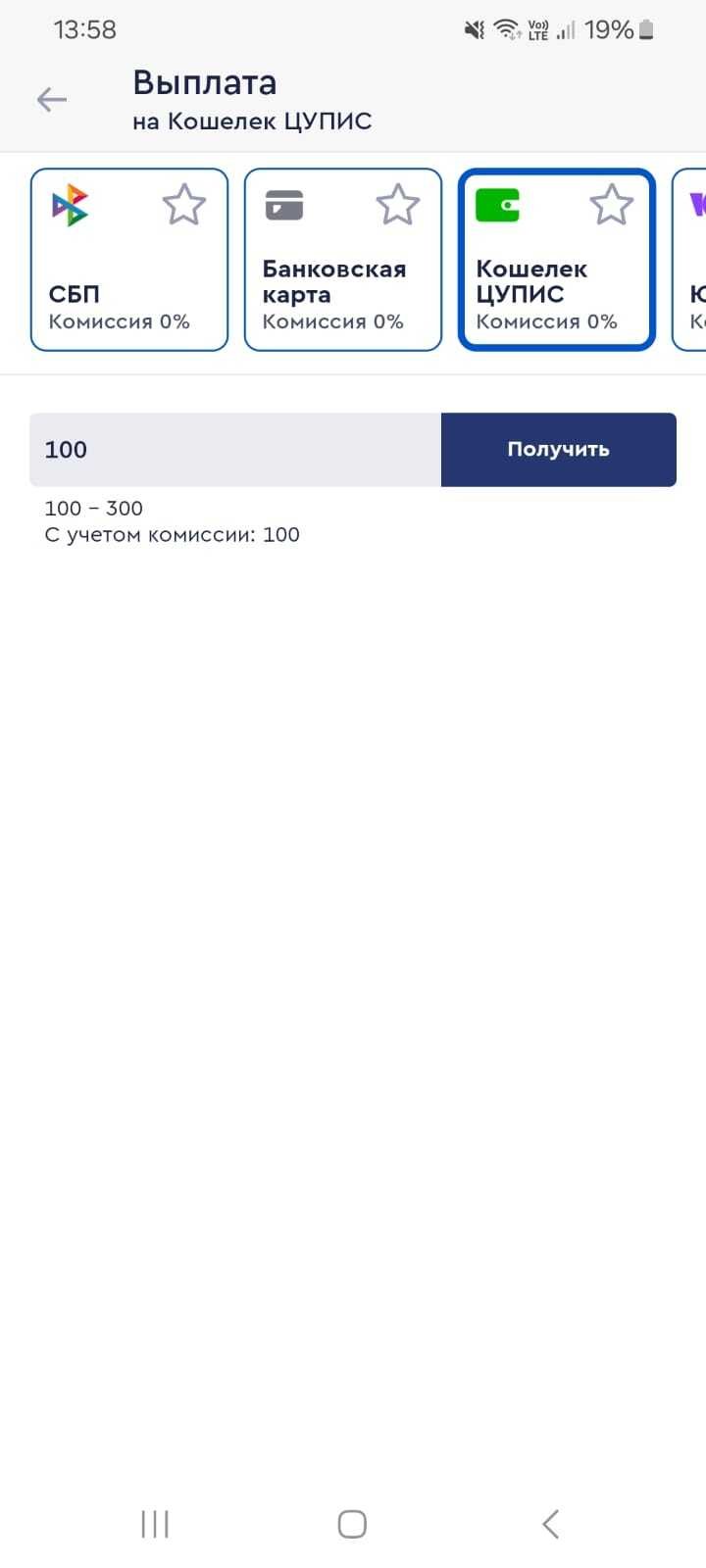Image resolution: width=706 pixels, height=1568 pixels.
Task: Go to the phone's home screen
Action: (x=352, y=1524)
